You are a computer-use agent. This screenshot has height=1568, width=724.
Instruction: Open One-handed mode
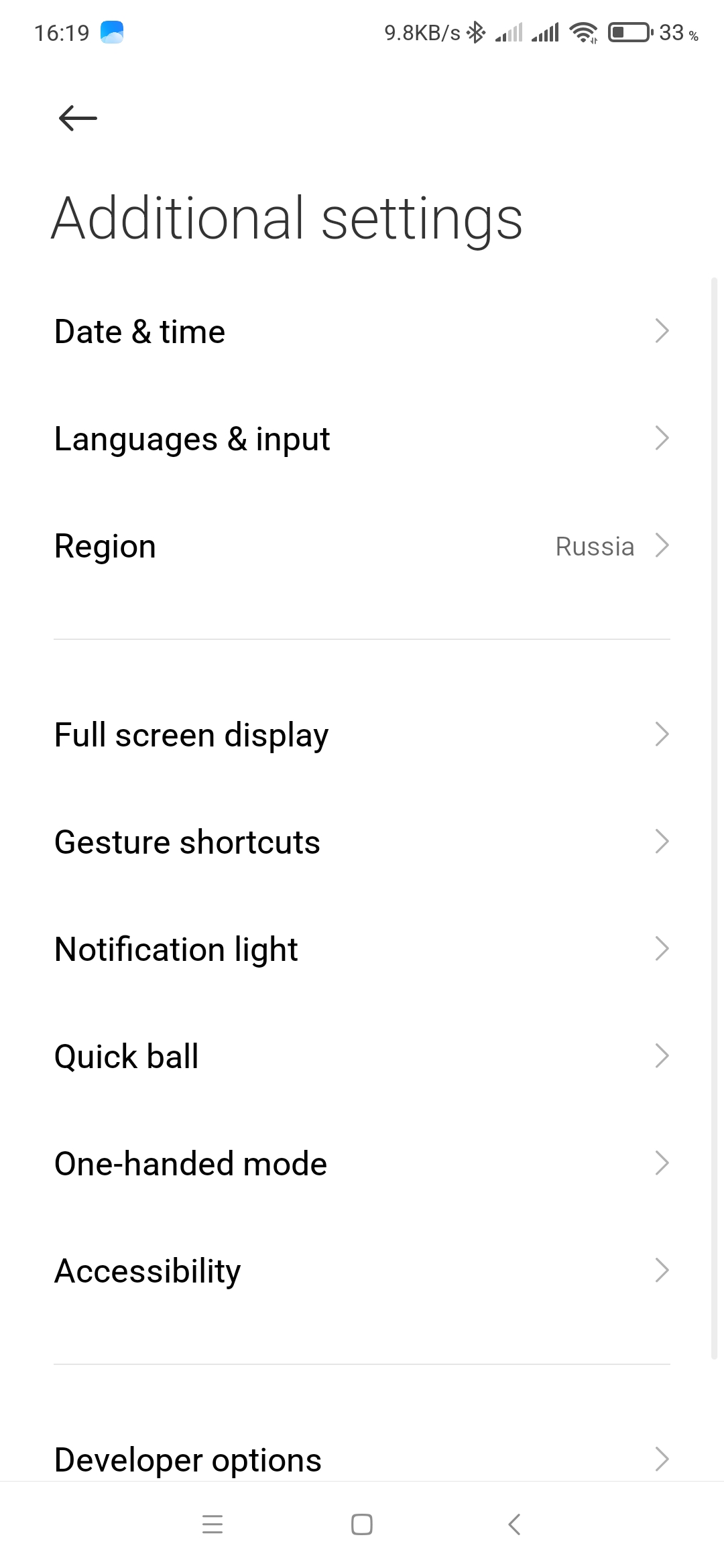point(362,1163)
